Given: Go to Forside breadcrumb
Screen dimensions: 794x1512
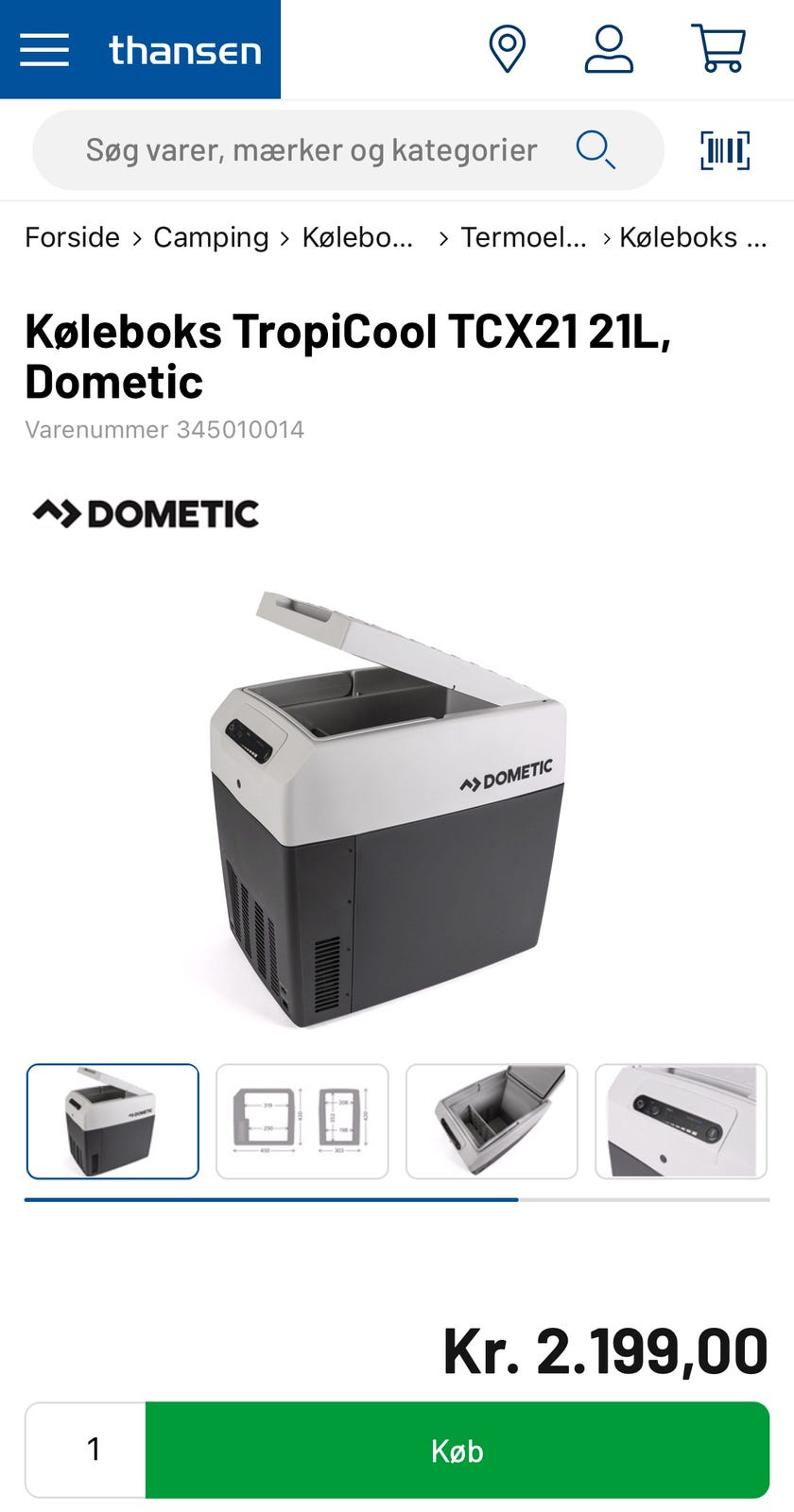Looking at the screenshot, I should [73, 237].
